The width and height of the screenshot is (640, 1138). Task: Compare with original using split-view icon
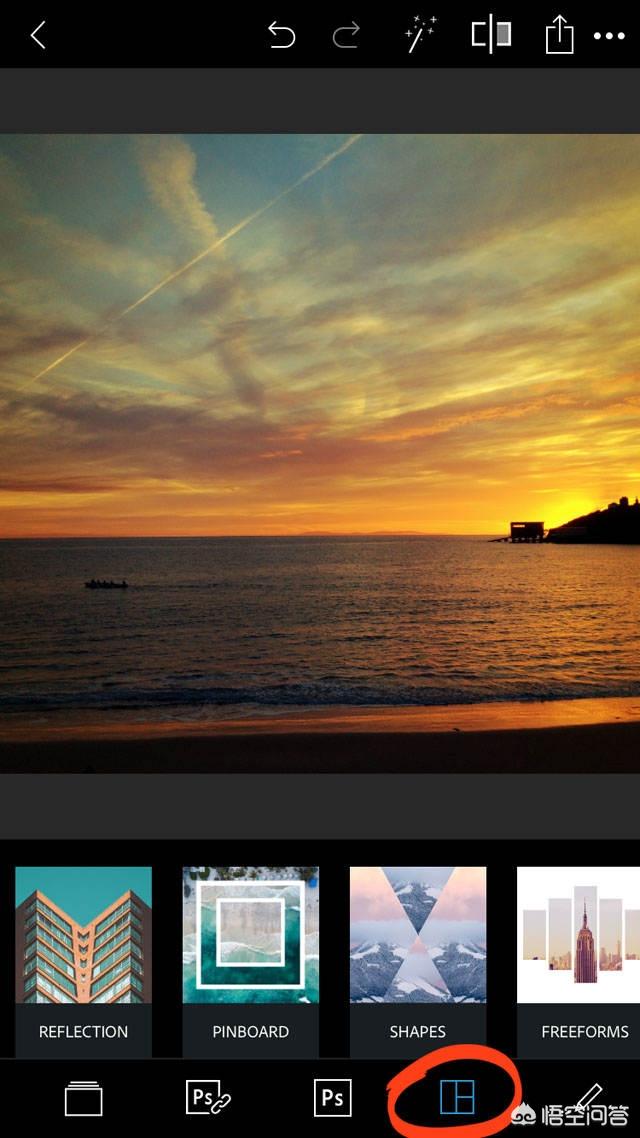pos(492,35)
